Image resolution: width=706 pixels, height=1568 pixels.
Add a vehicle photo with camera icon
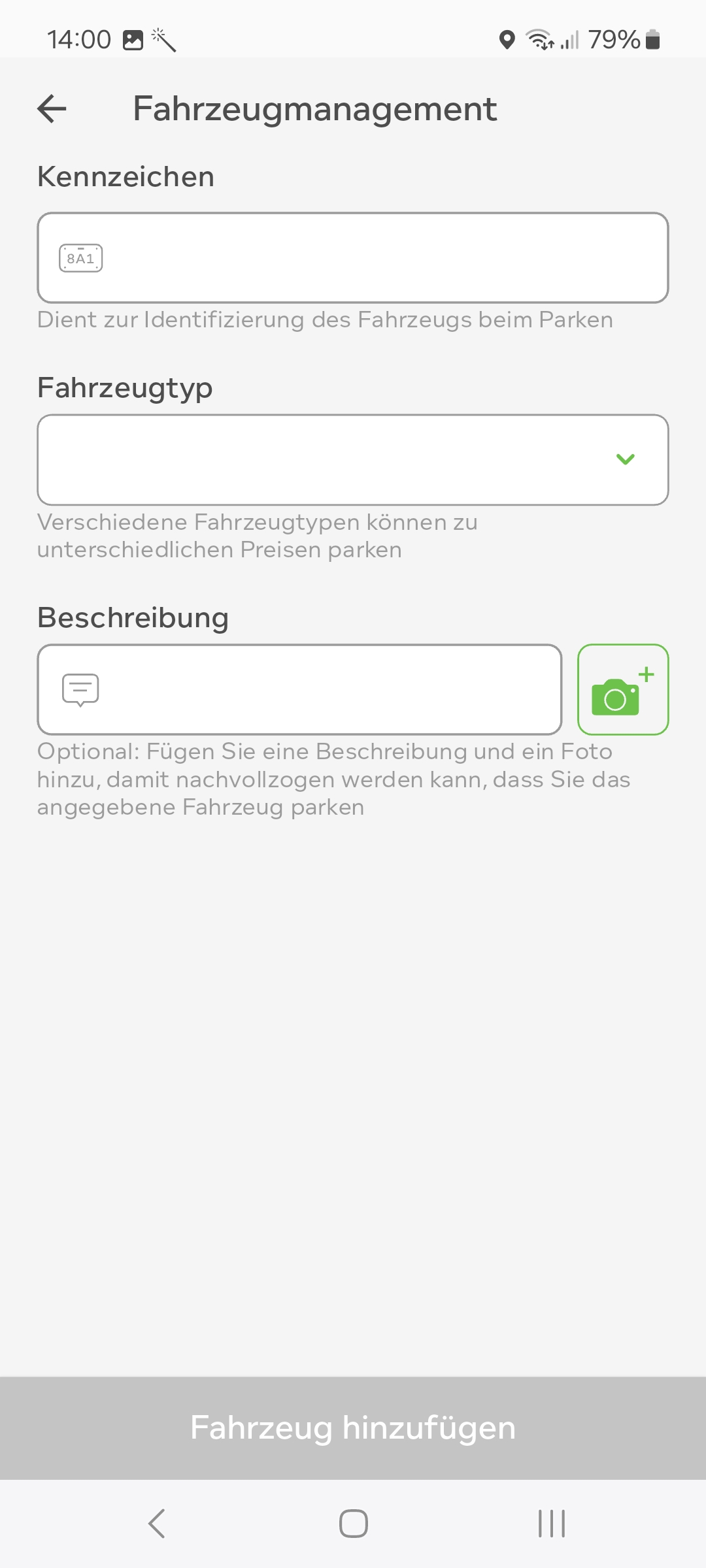pyautogui.click(x=623, y=689)
